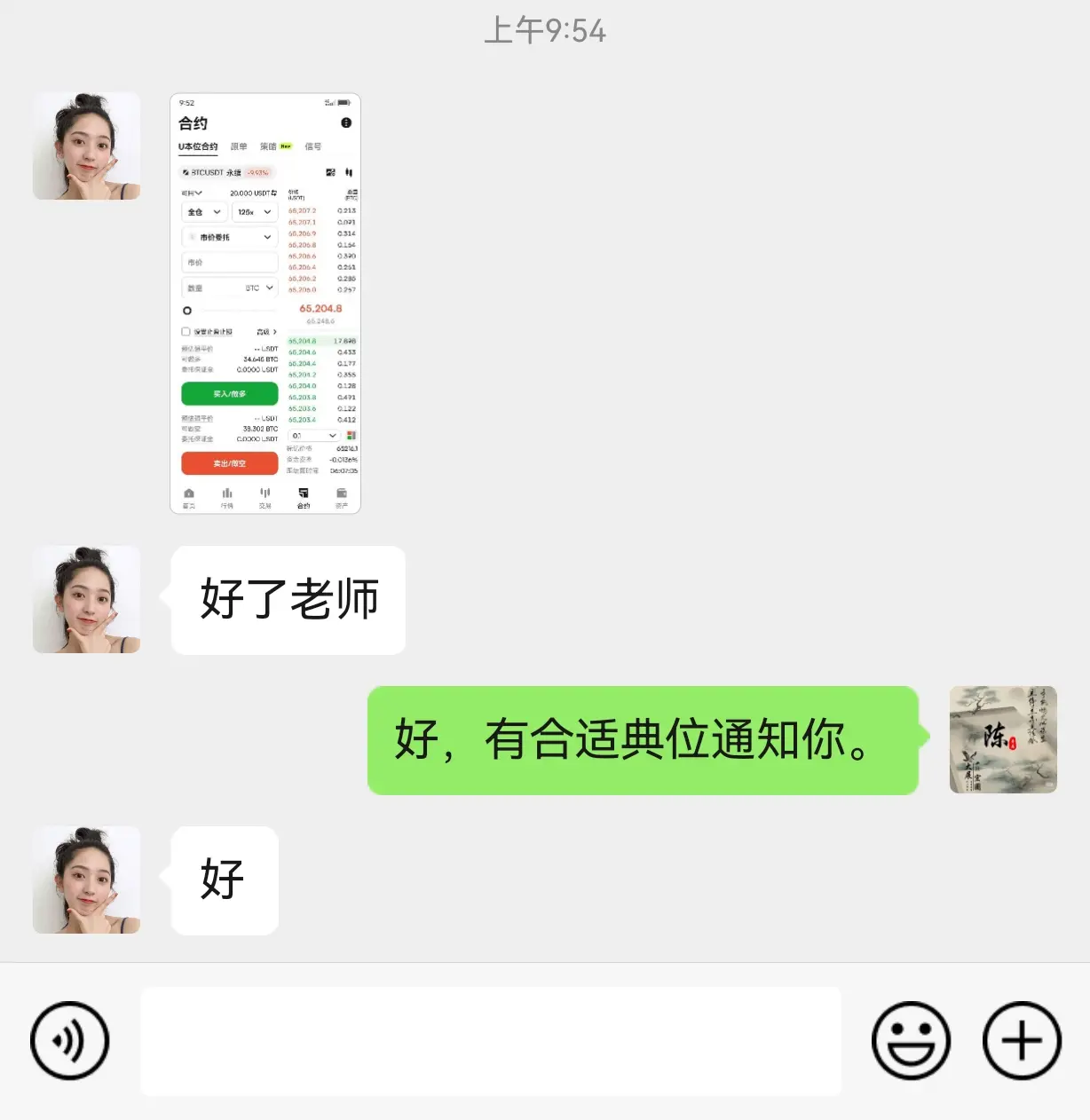
Task: Select the 资产 assets icon in bottom nav
Action: click(341, 495)
